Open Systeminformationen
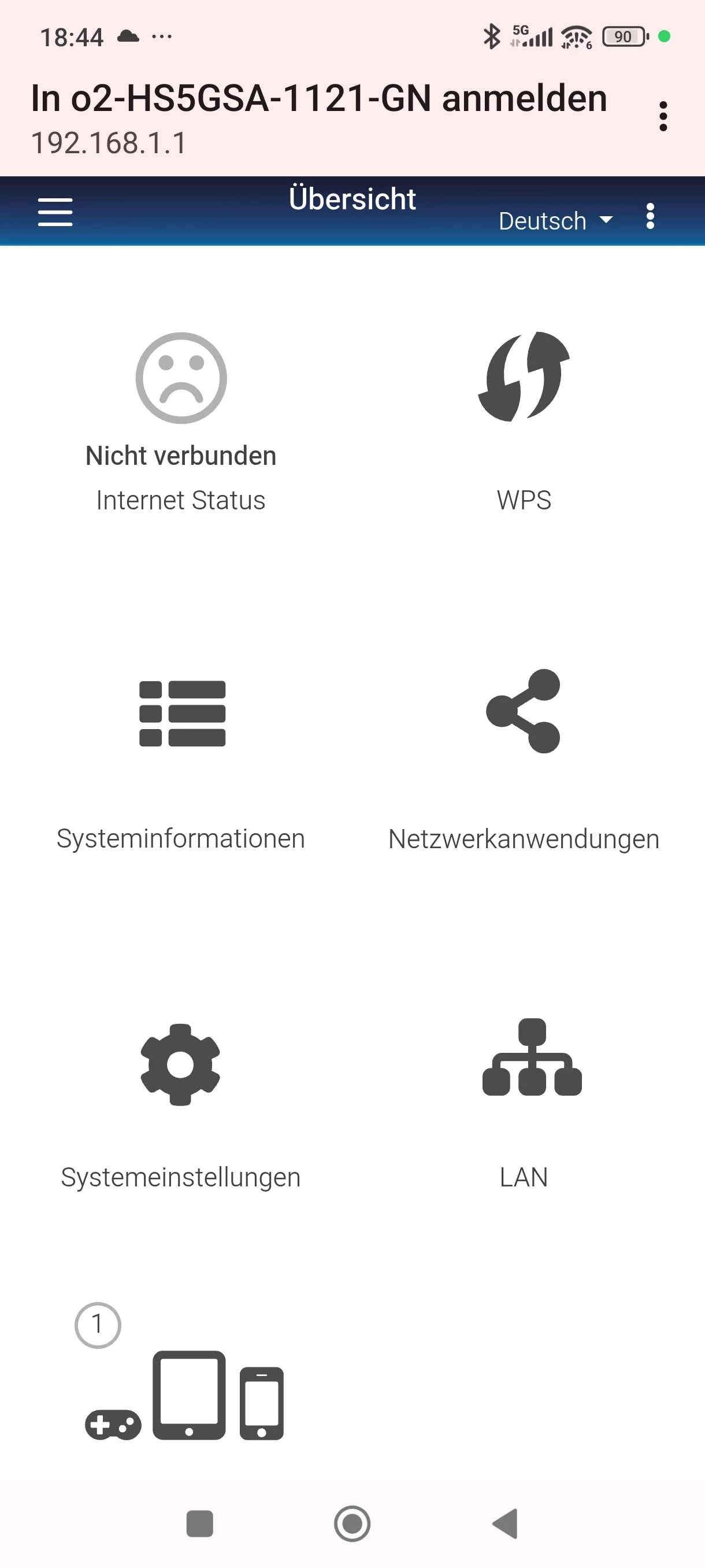Image resolution: width=705 pixels, height=1568 pixels. [x=181, y=761]
